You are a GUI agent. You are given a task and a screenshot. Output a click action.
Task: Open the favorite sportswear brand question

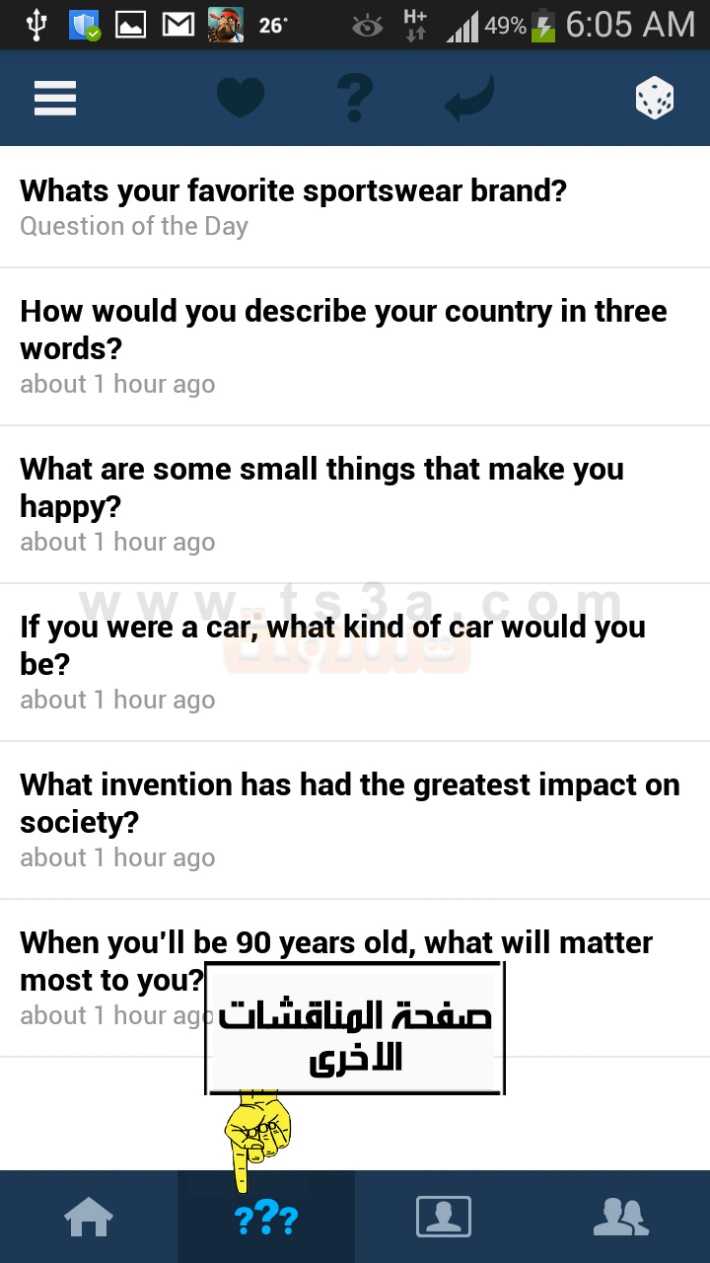pos(355,207)
